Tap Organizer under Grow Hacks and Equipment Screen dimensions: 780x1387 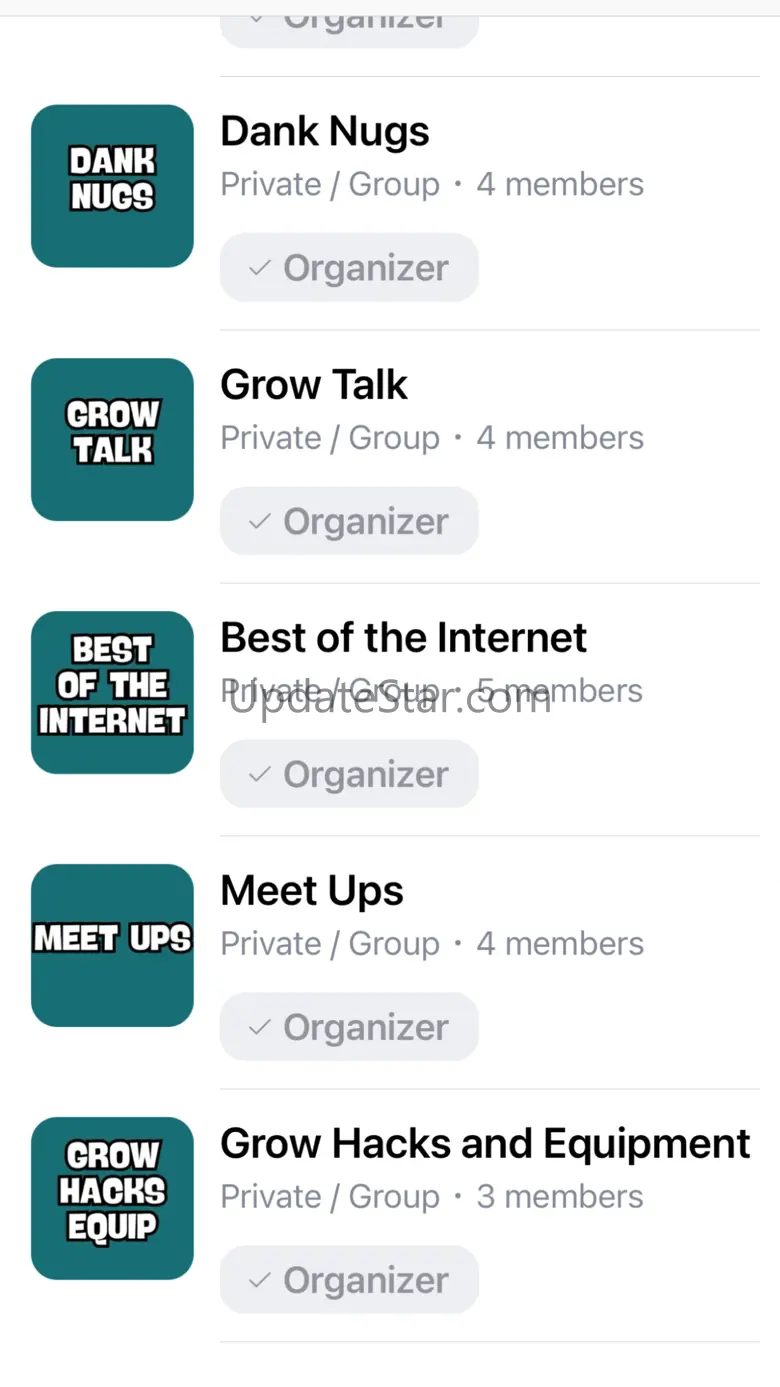(x=349, y=1280)
